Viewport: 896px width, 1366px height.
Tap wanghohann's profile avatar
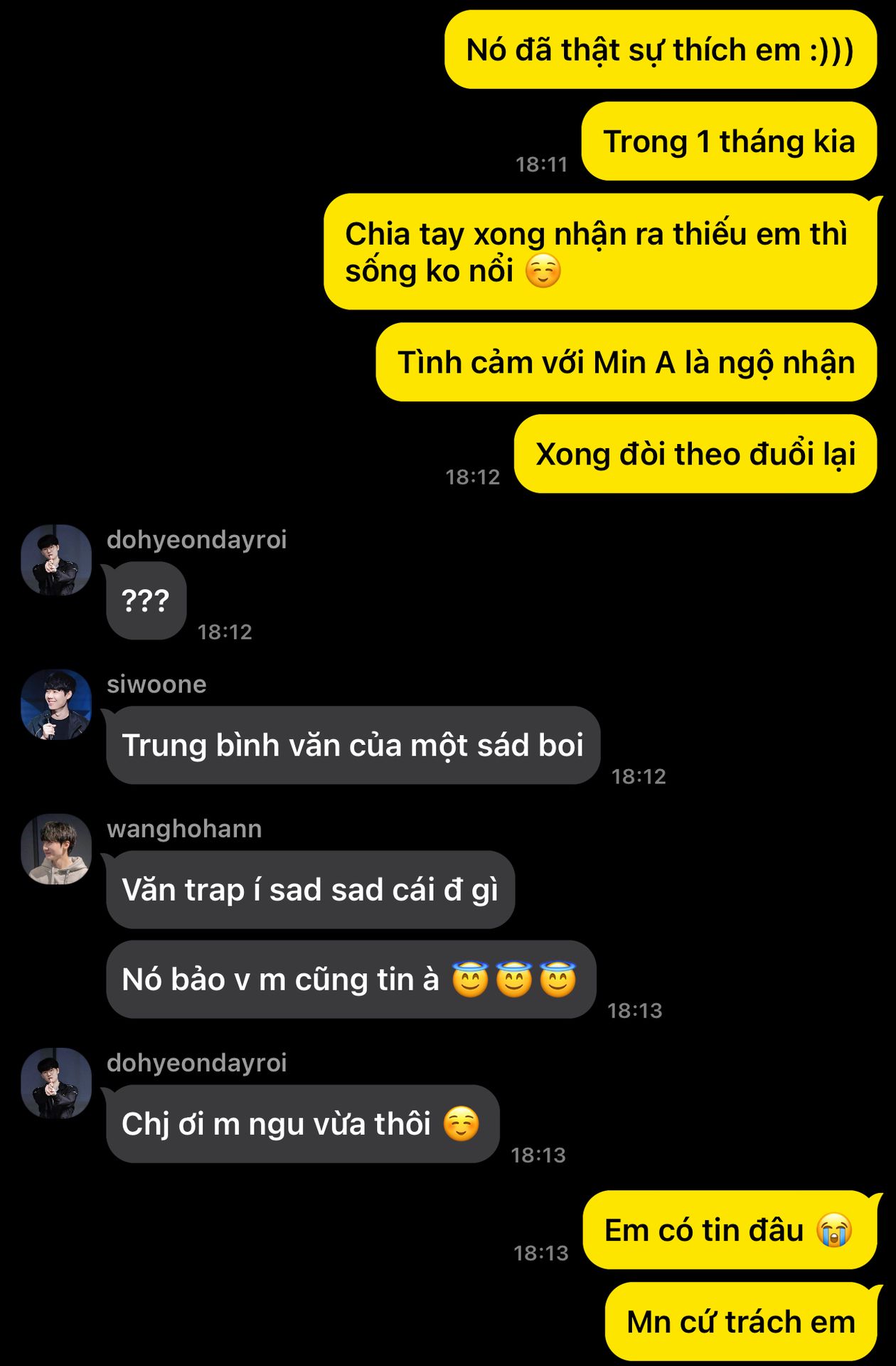(56, 849)
